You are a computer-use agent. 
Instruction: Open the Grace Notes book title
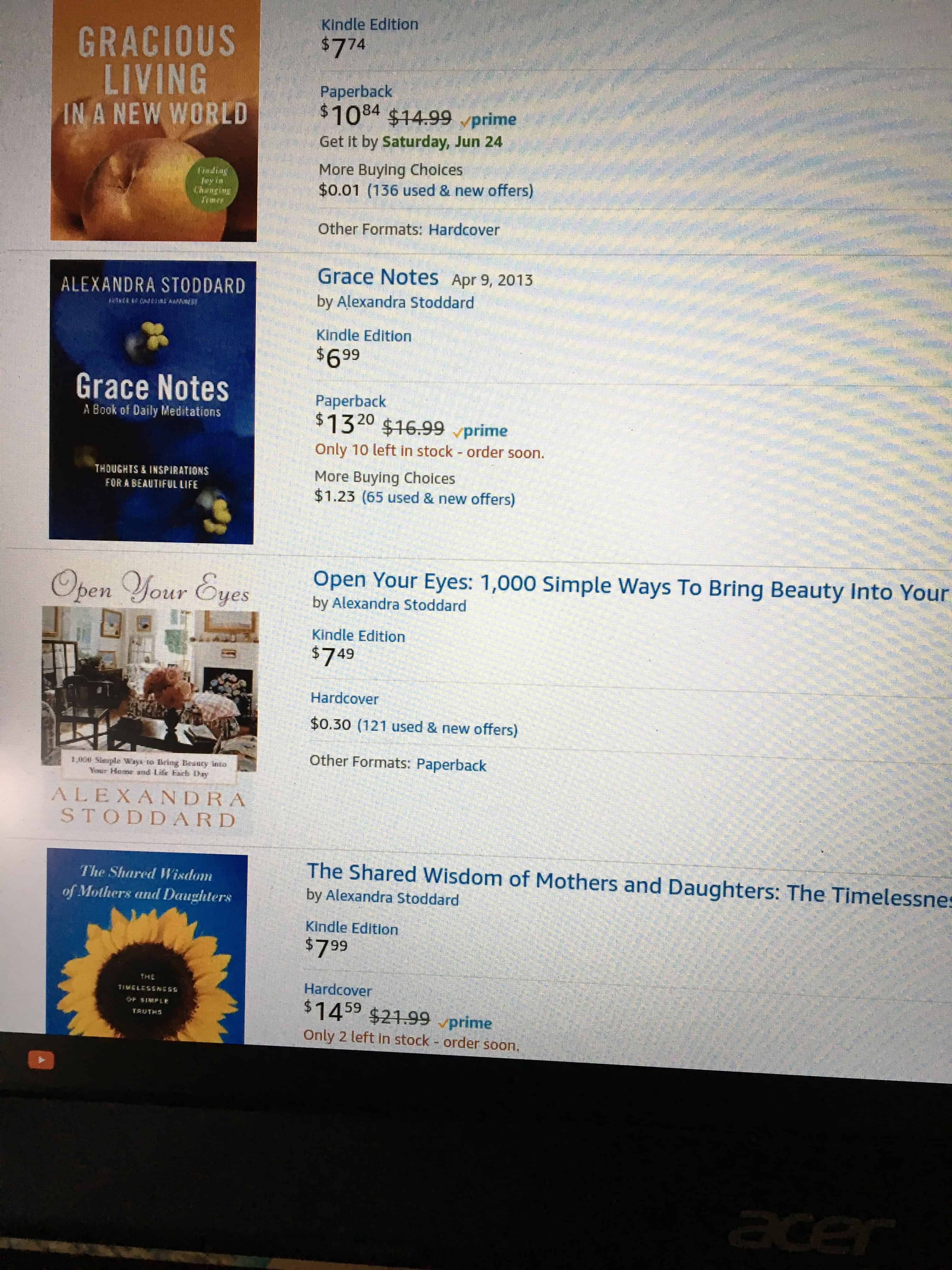point(377,277)
